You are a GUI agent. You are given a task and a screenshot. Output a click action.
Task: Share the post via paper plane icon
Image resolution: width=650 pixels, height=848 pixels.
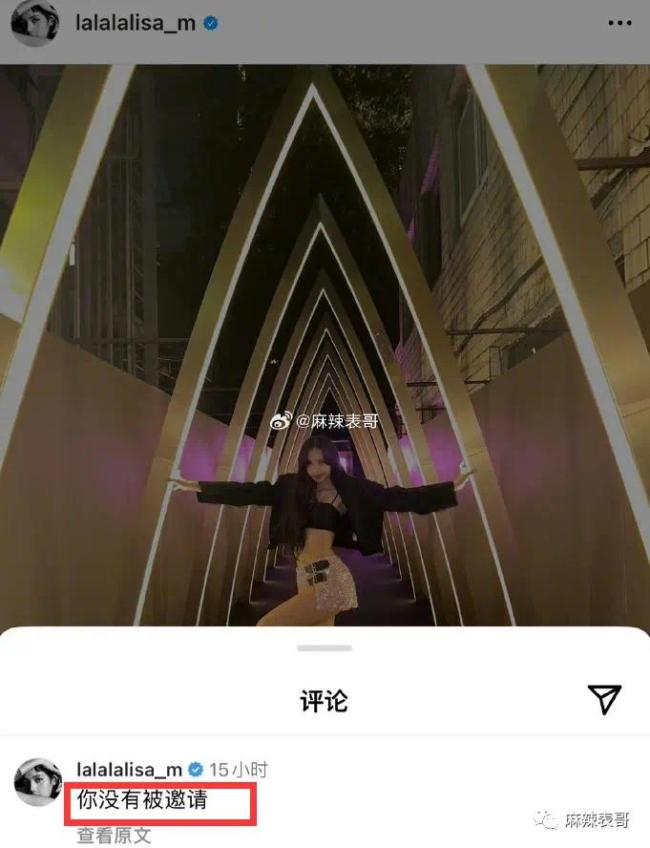click(604, 699)
